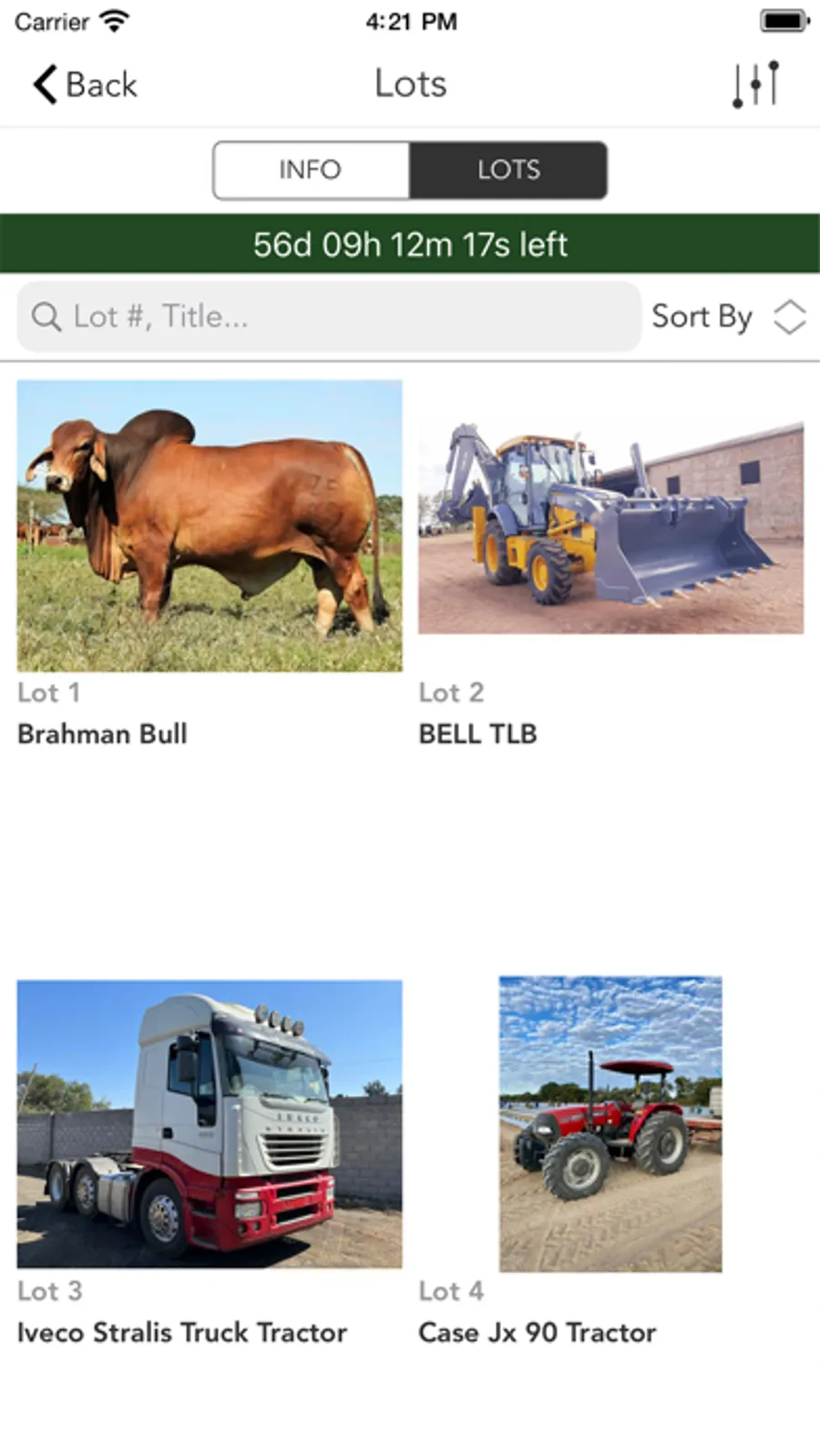Go back to the previous screen
The image size is (820, 1456).
point(85,85)
